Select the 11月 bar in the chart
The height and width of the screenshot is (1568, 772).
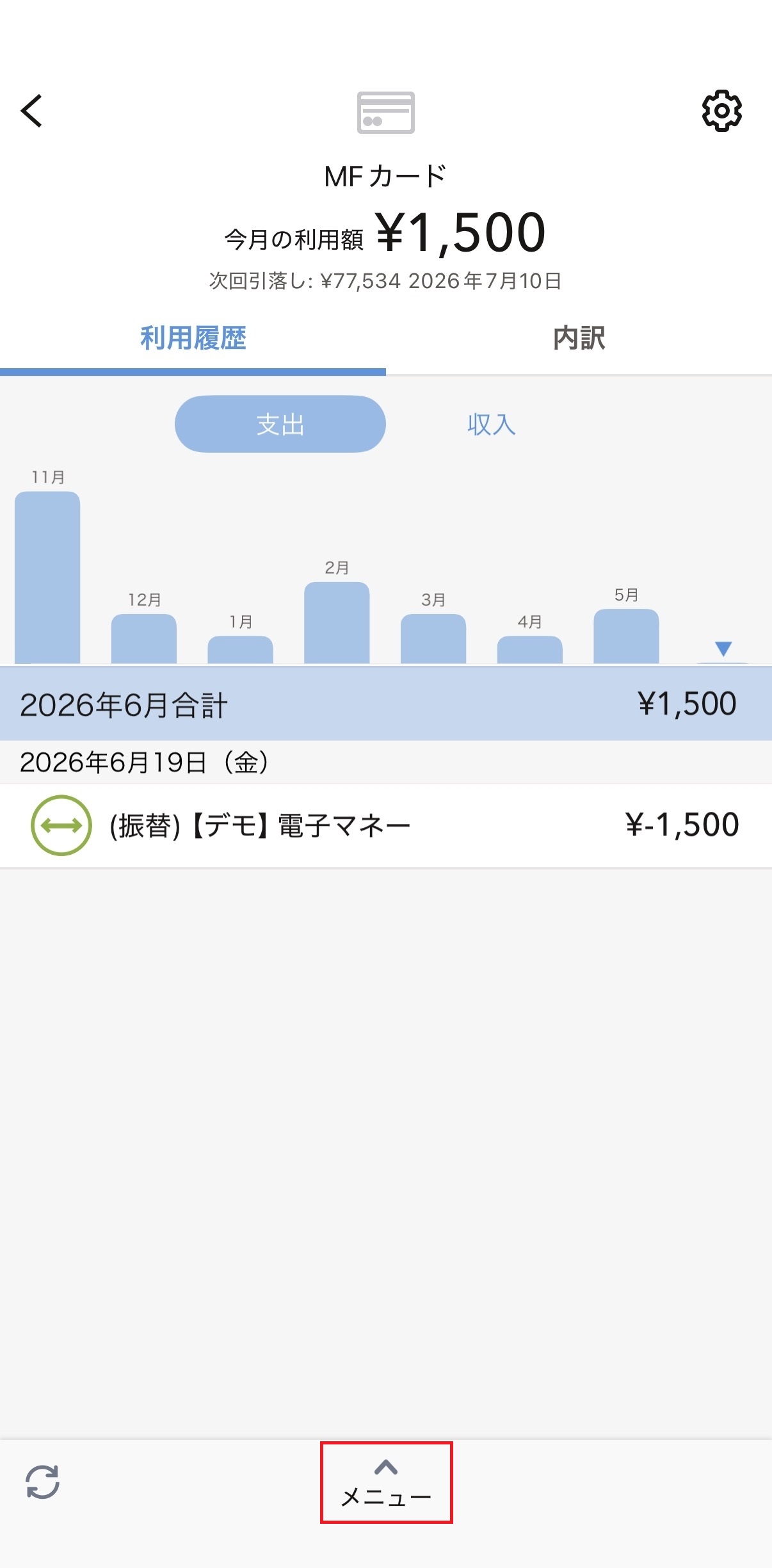[x=47, y=577]
